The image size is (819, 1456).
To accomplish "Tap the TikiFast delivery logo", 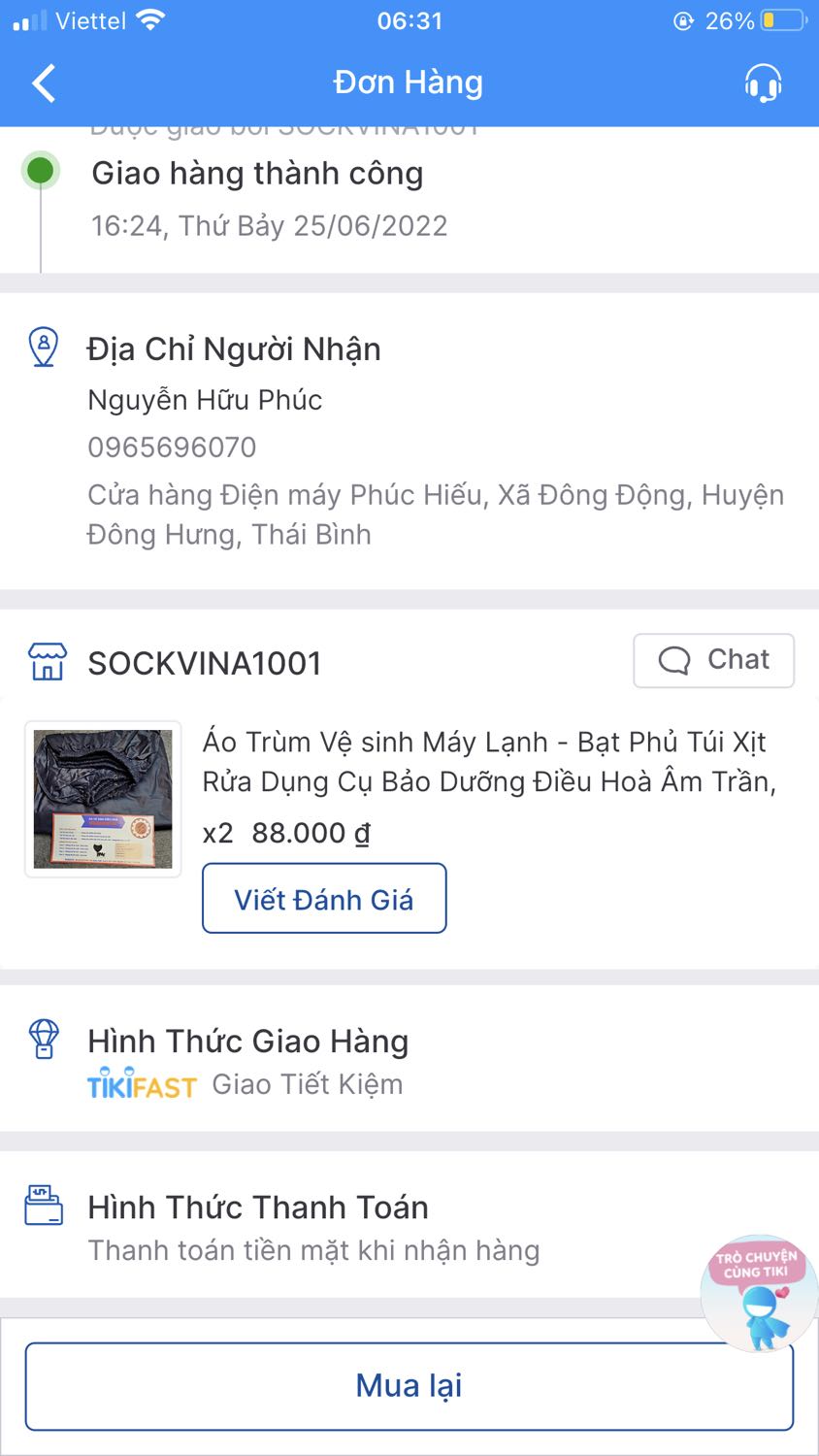I will tap(138, 1084).
